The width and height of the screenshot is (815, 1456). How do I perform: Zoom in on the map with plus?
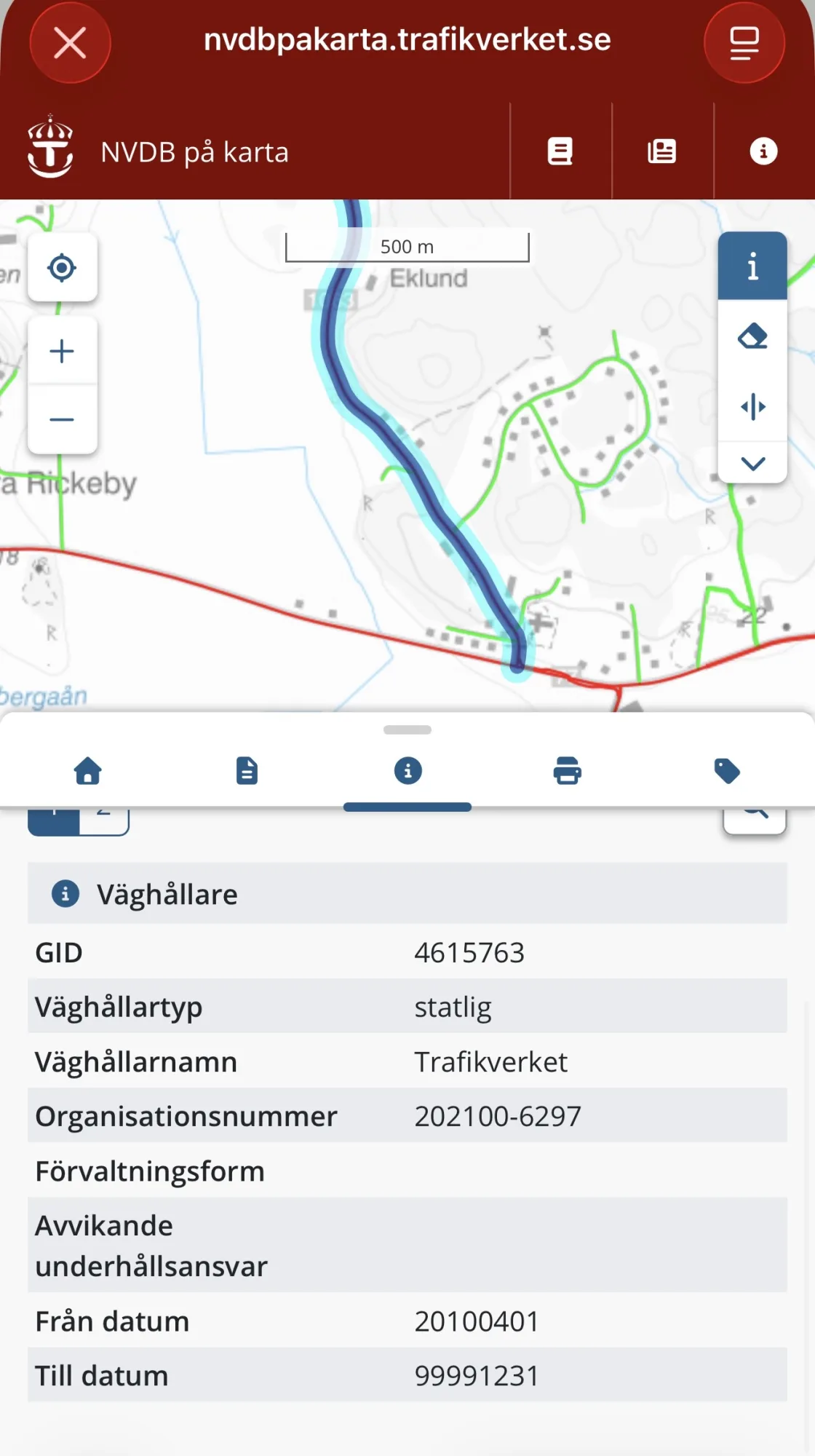[x=63, y=351]
